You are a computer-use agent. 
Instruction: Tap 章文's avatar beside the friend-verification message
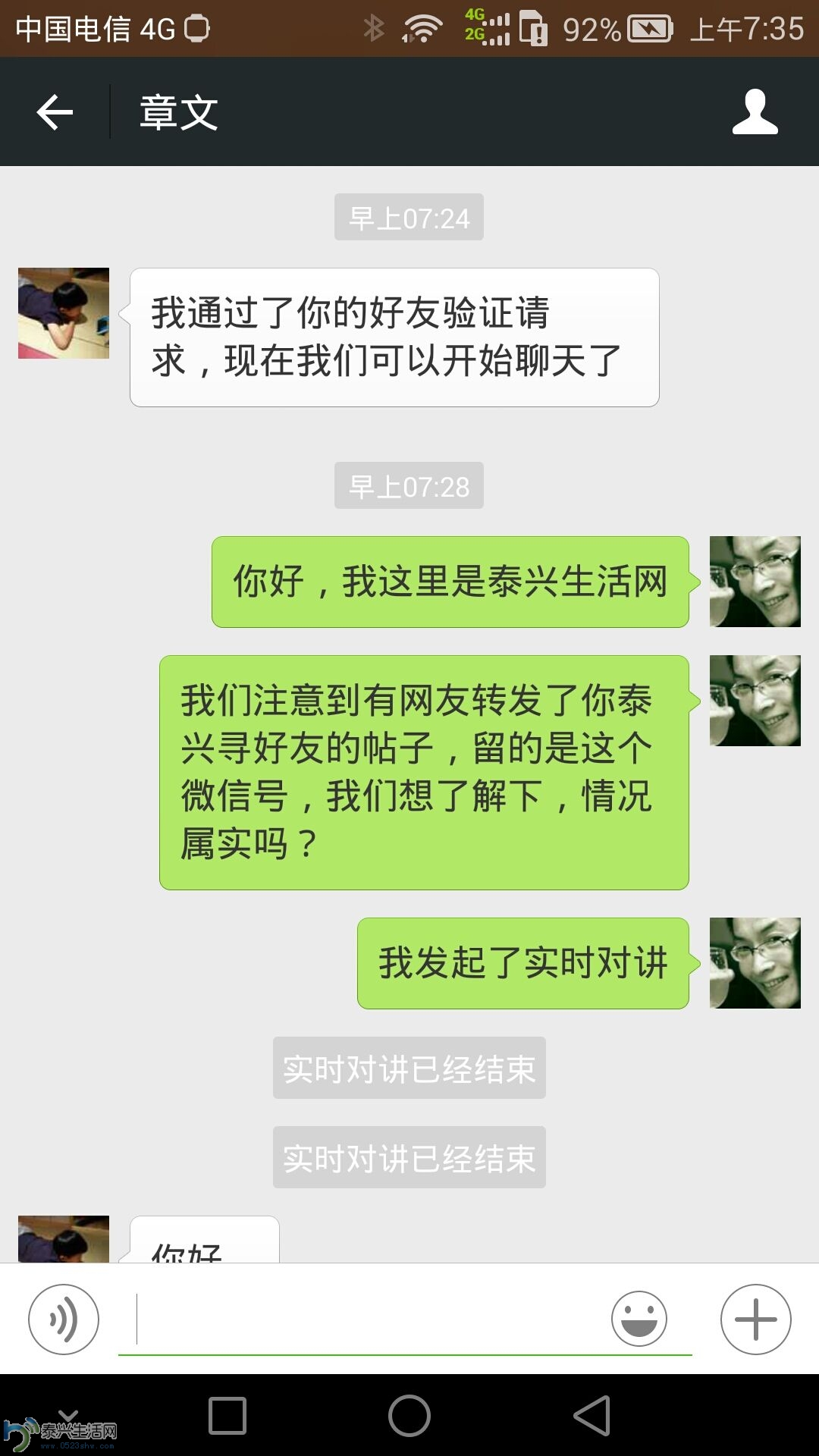point(64,313)
